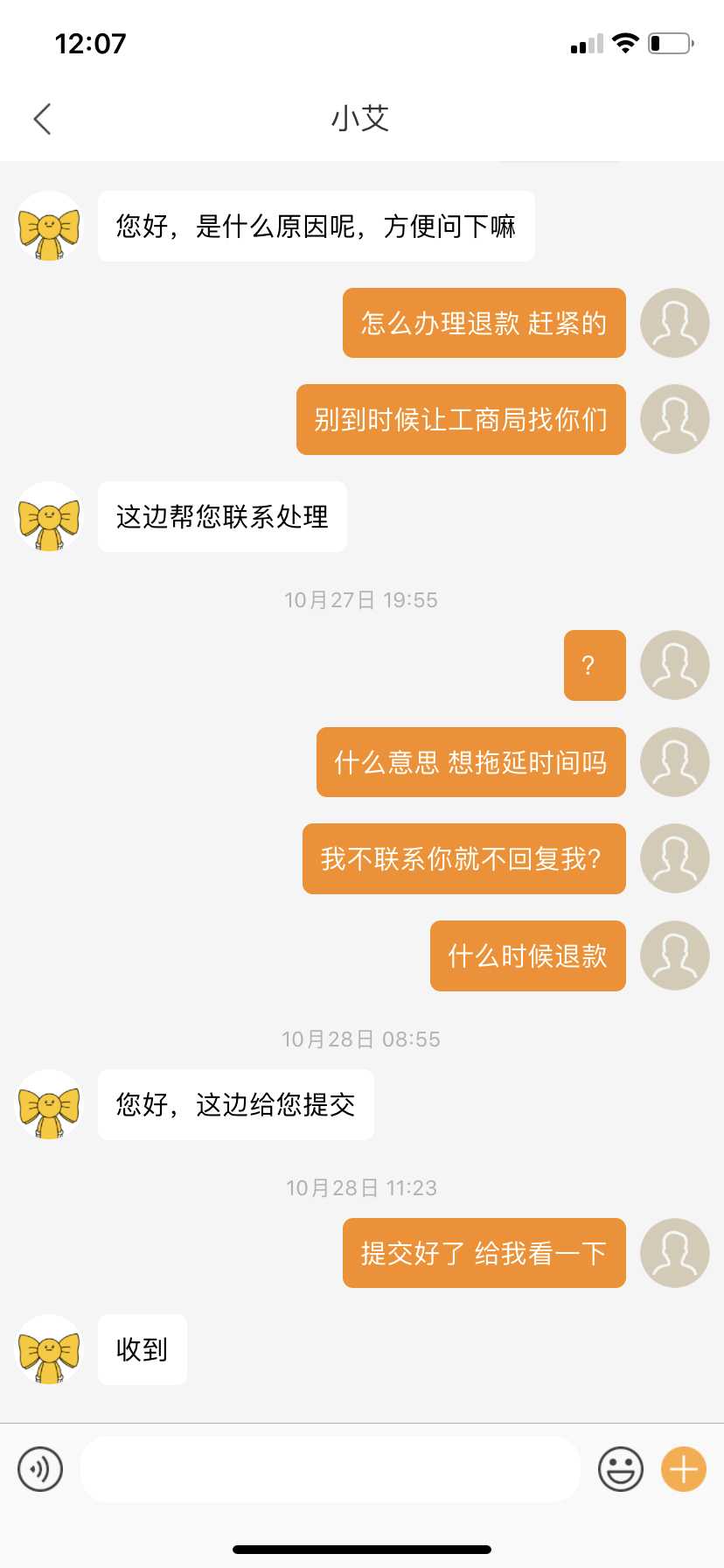Switch to voice message input
This screenshot has height=1568, width=724.
point(40,1469)
